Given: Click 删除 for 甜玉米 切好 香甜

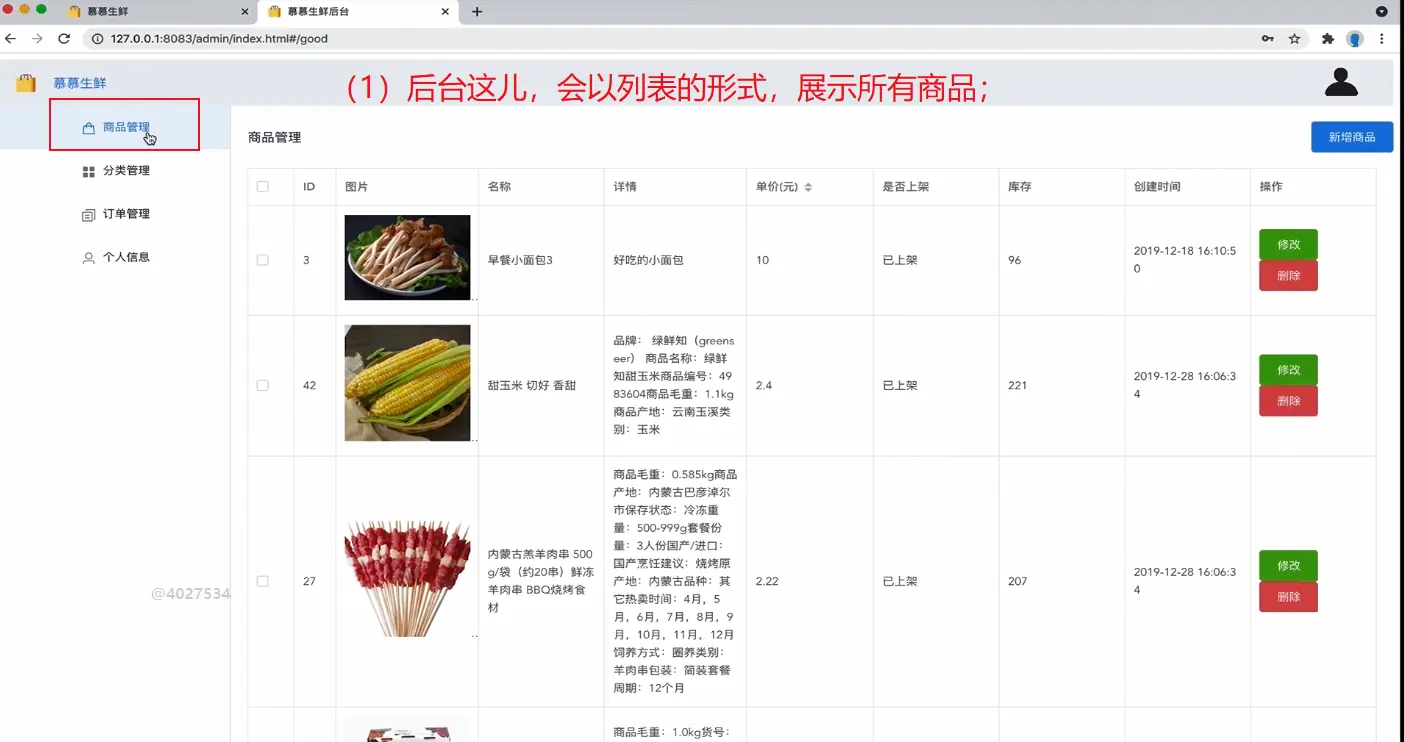Looking at the screenshot, I should pyautogui.click(x=1288, y=401).
